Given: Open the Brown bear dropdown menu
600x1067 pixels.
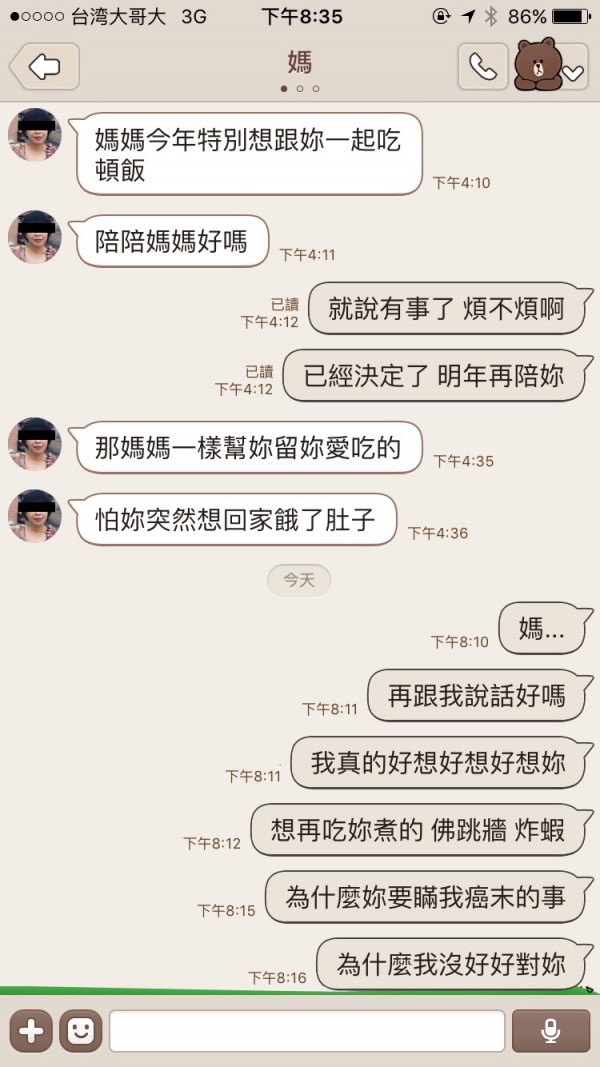Looking at the screenshot, I should [573, 71].
